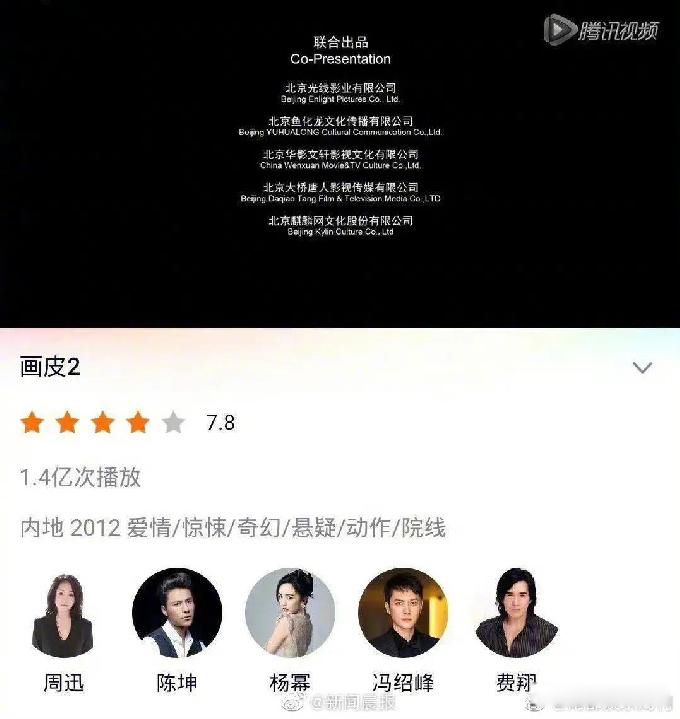Select 冯绍峰 from the cast list
Viewport: 680px width, 719px height.
pos(403,613)
